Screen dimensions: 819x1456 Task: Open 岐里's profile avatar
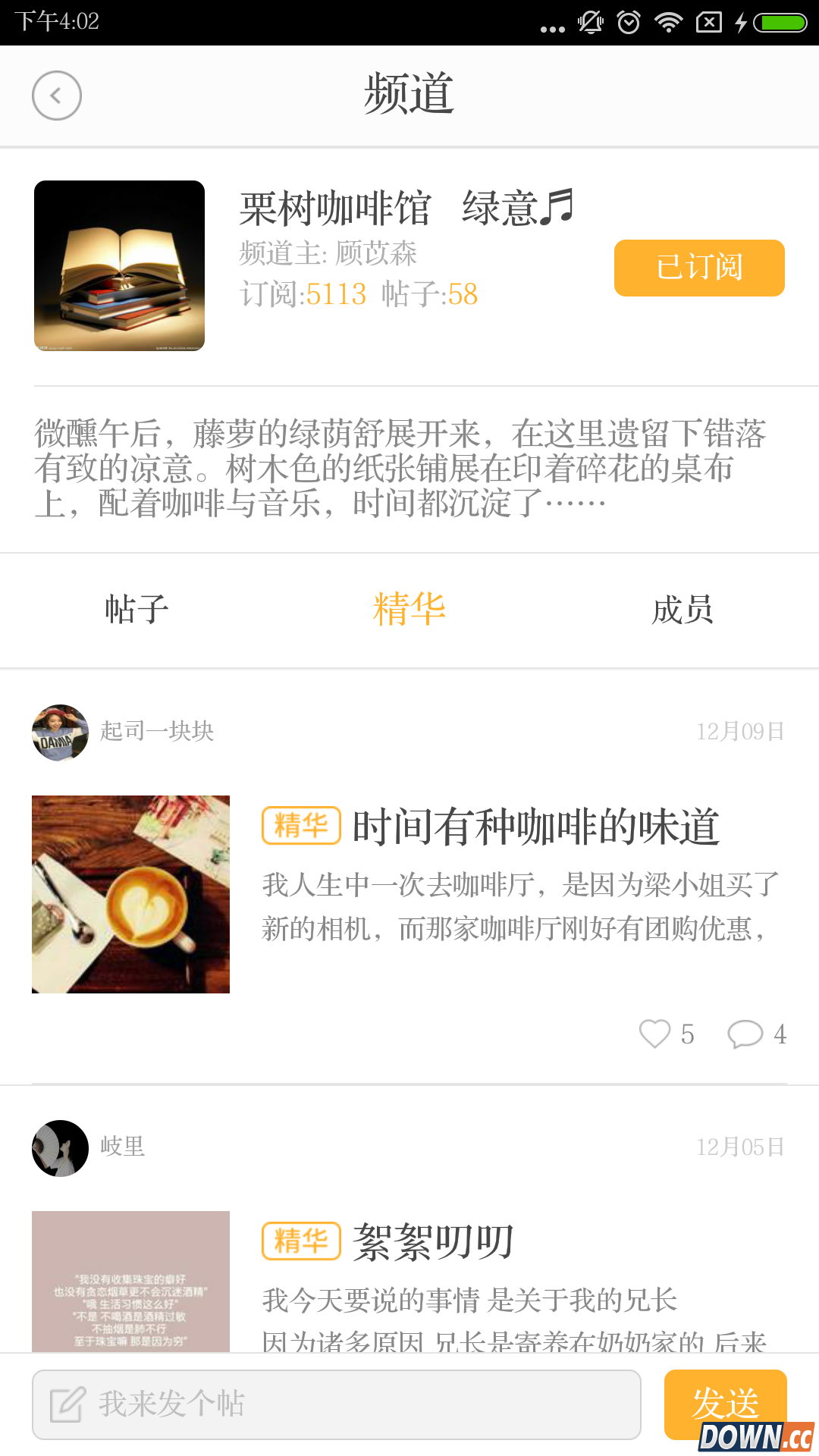point(61,1148)
